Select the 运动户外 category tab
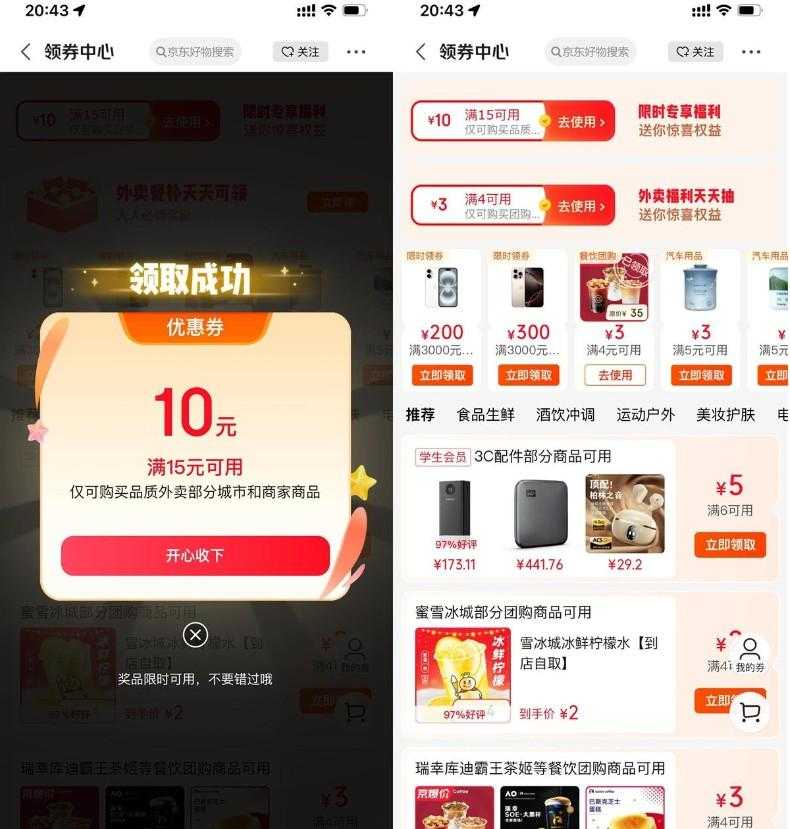 645,414
